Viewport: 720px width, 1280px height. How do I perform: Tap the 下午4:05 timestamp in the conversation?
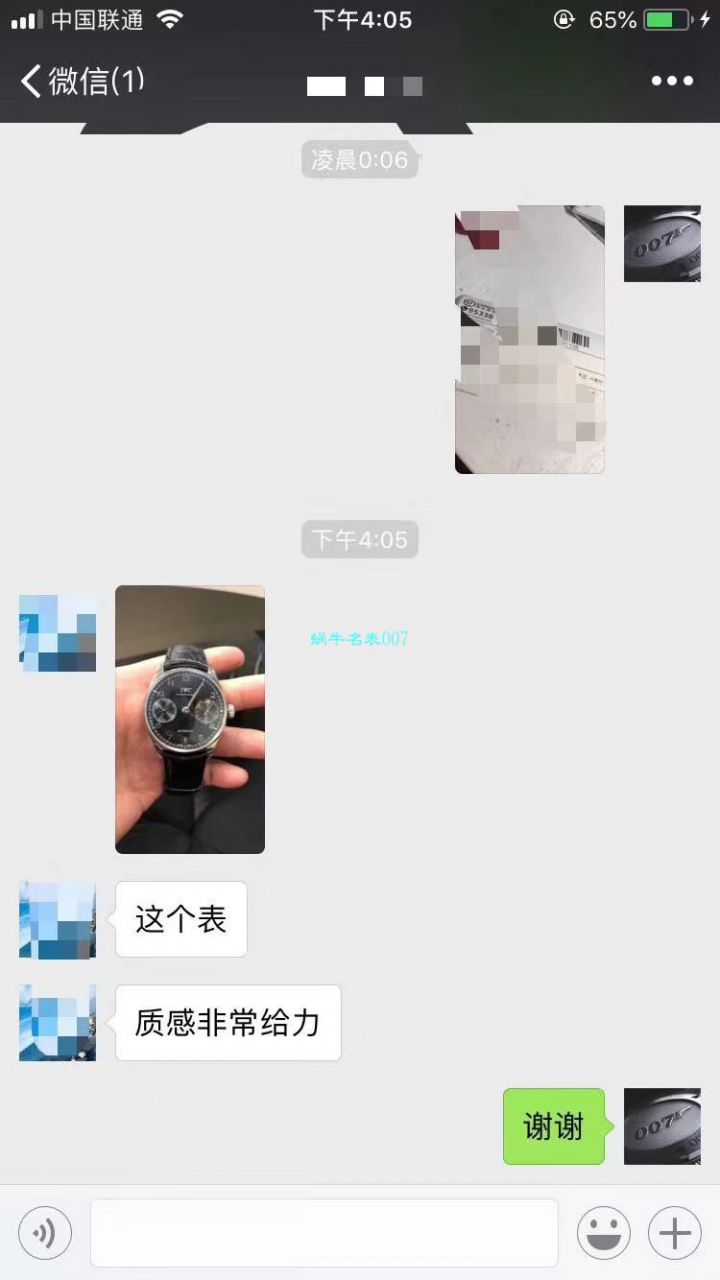tap(359, 539)
